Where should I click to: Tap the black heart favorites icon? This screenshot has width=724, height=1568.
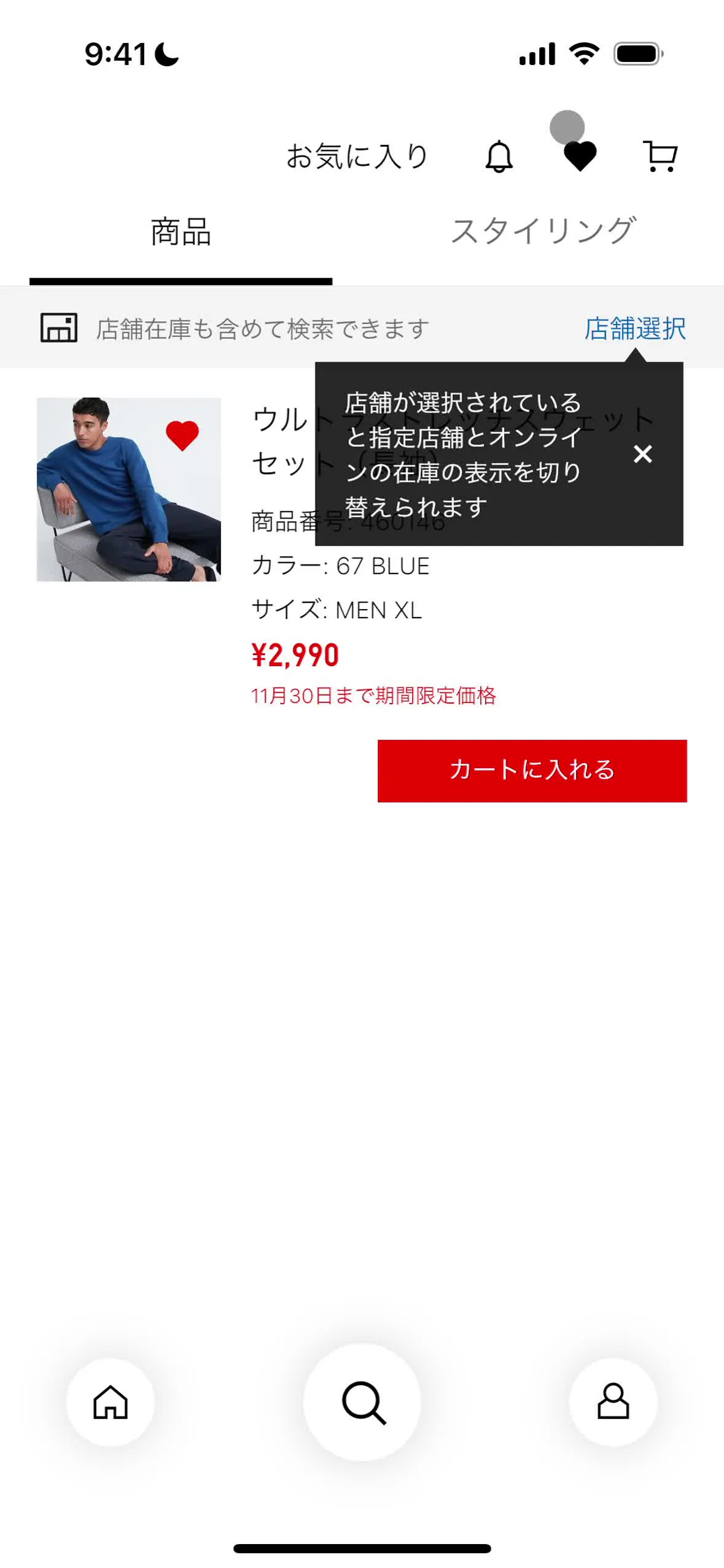(580, 156)
